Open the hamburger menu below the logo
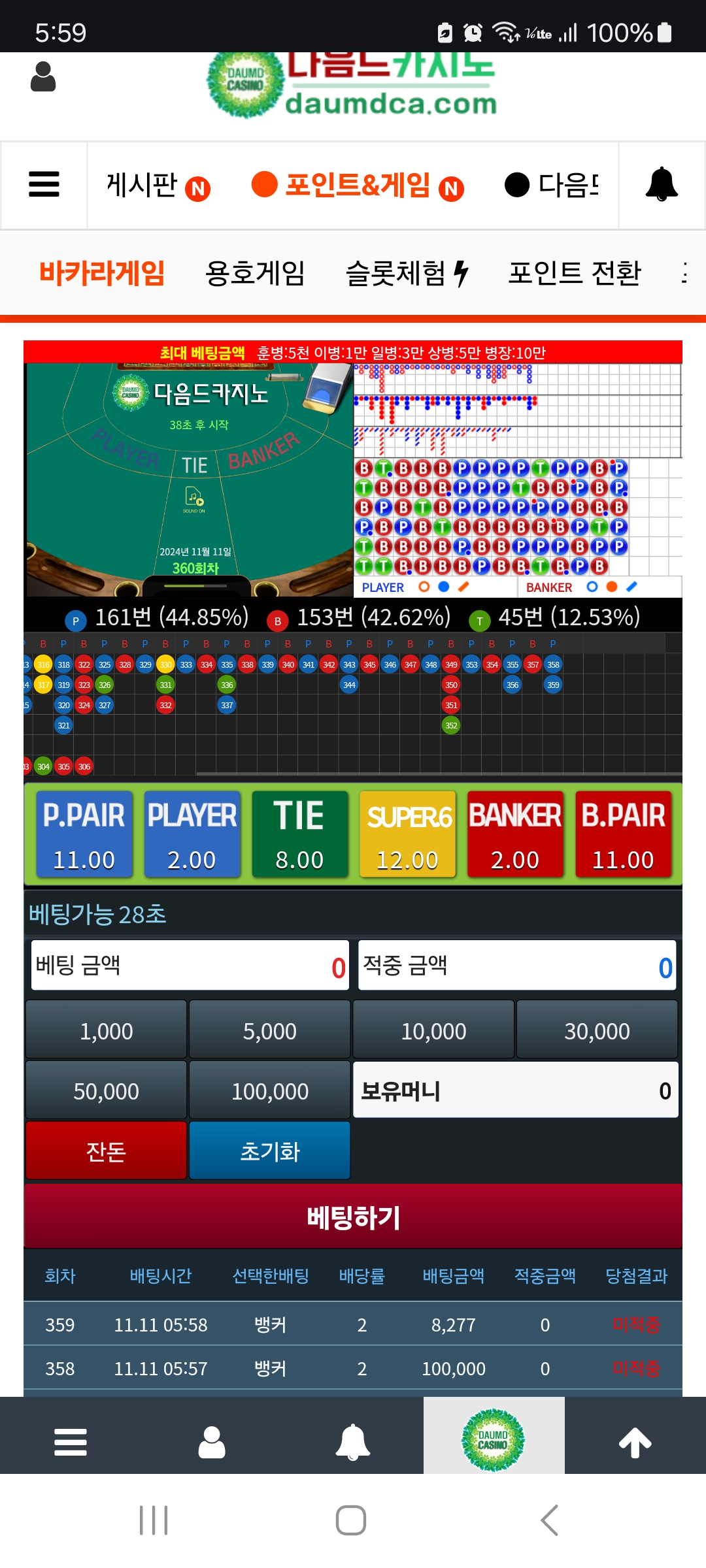 [x=44, y=185]
